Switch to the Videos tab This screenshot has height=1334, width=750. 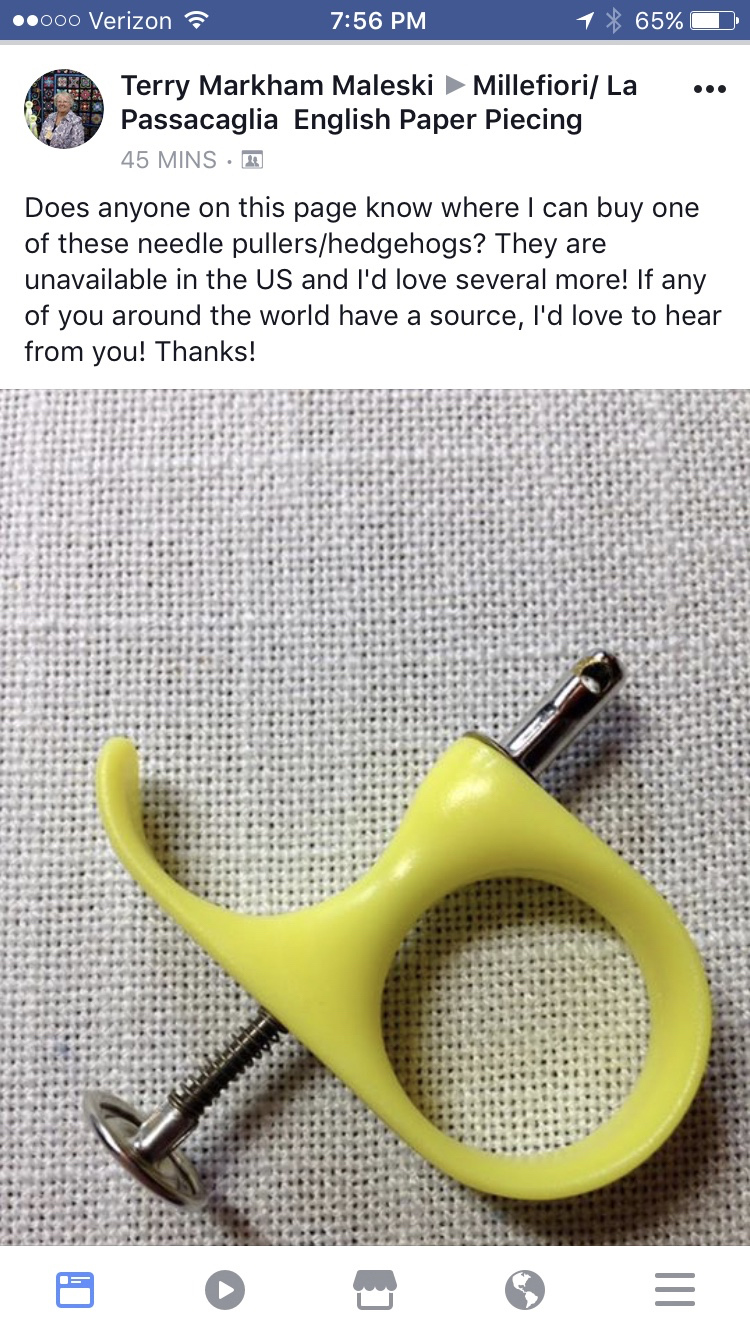tap(225, 1289)
